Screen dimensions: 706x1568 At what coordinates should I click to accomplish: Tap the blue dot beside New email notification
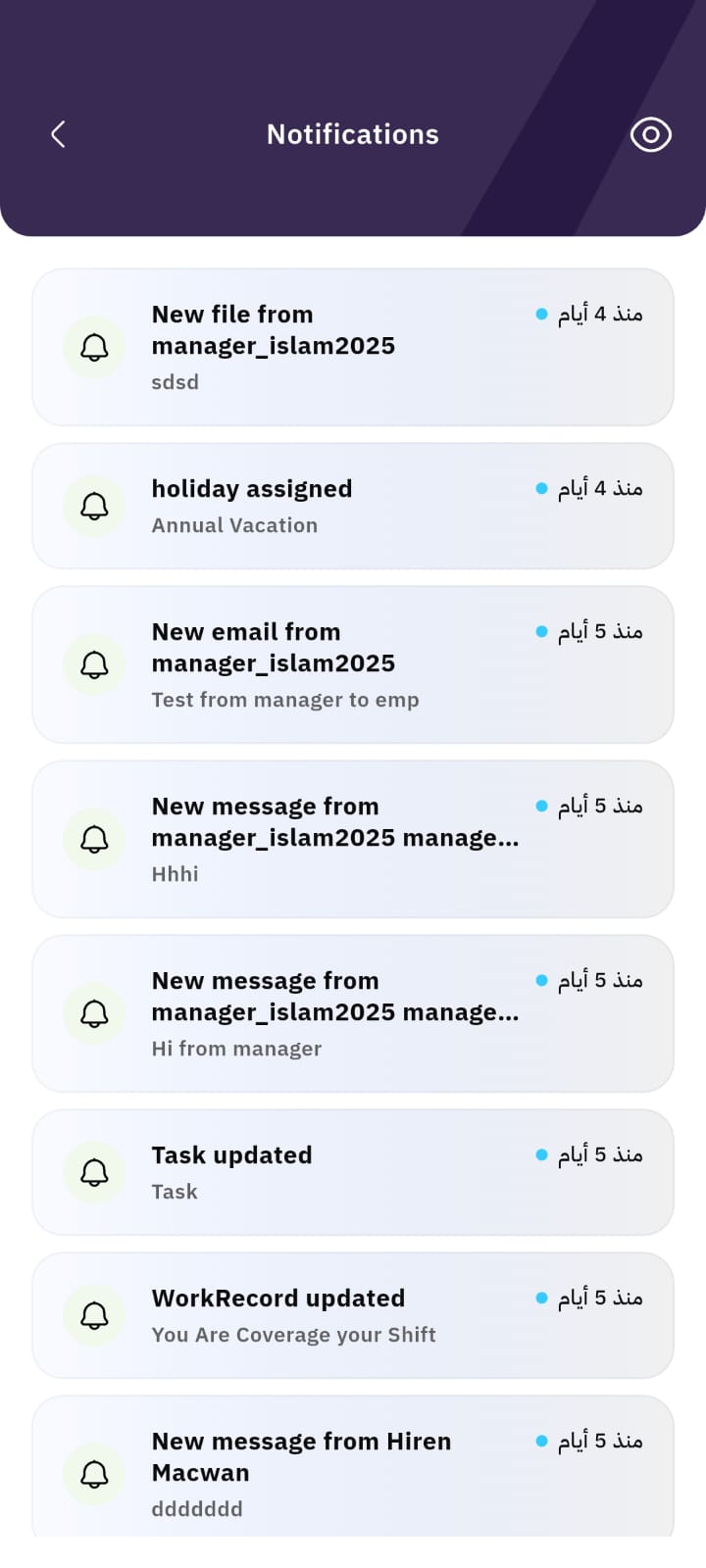click(x=540, y=631)
